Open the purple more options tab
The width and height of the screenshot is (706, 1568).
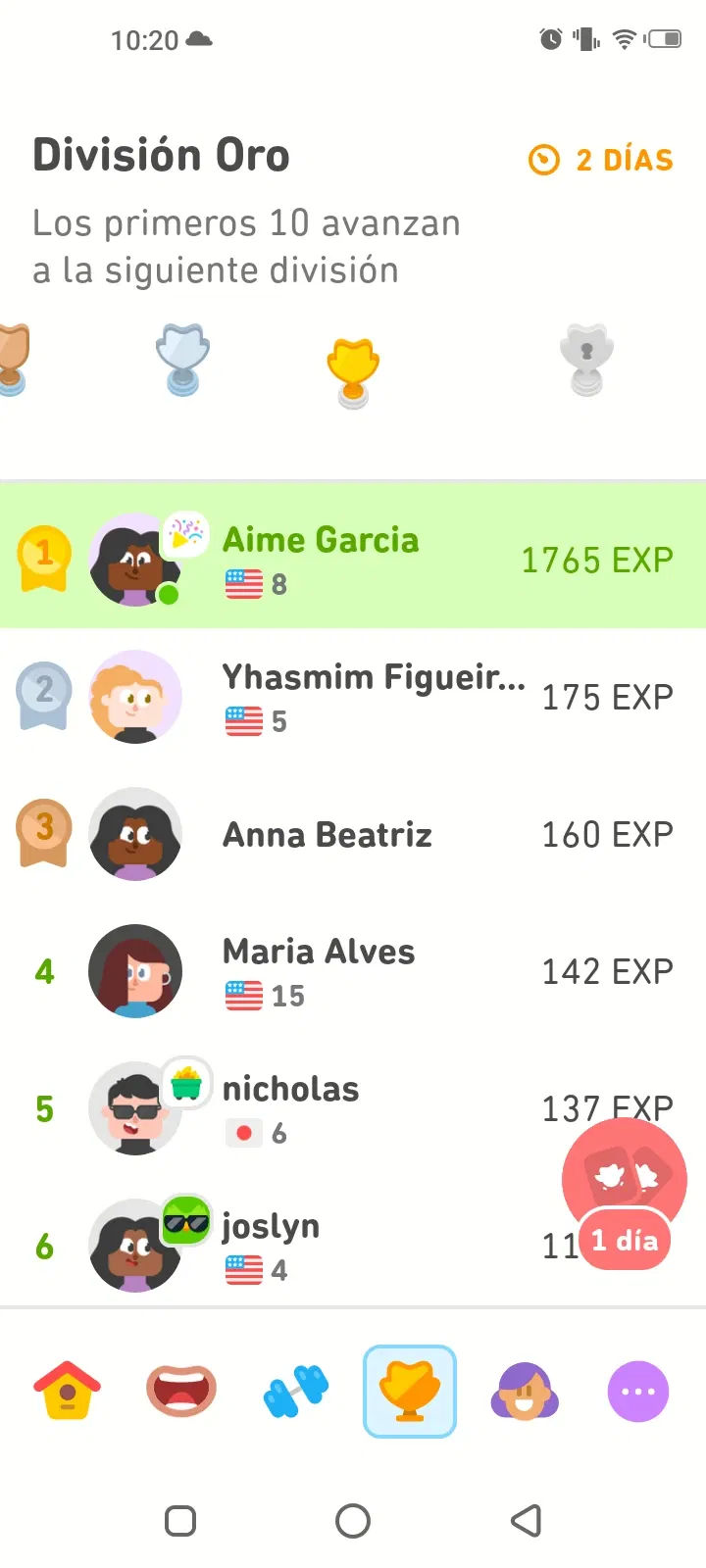point(638,1391)
